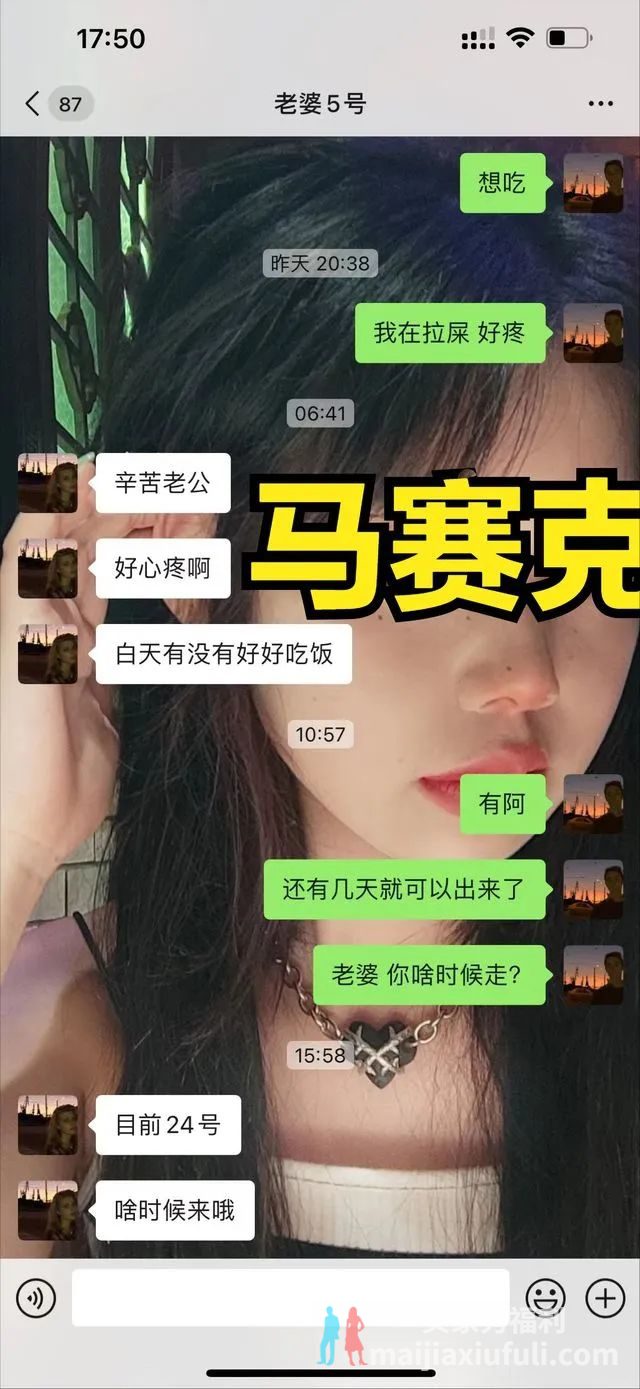Viewport: 640px width, 1389px height.
Task: Open the chat info overflow menu
Action: 600,104
